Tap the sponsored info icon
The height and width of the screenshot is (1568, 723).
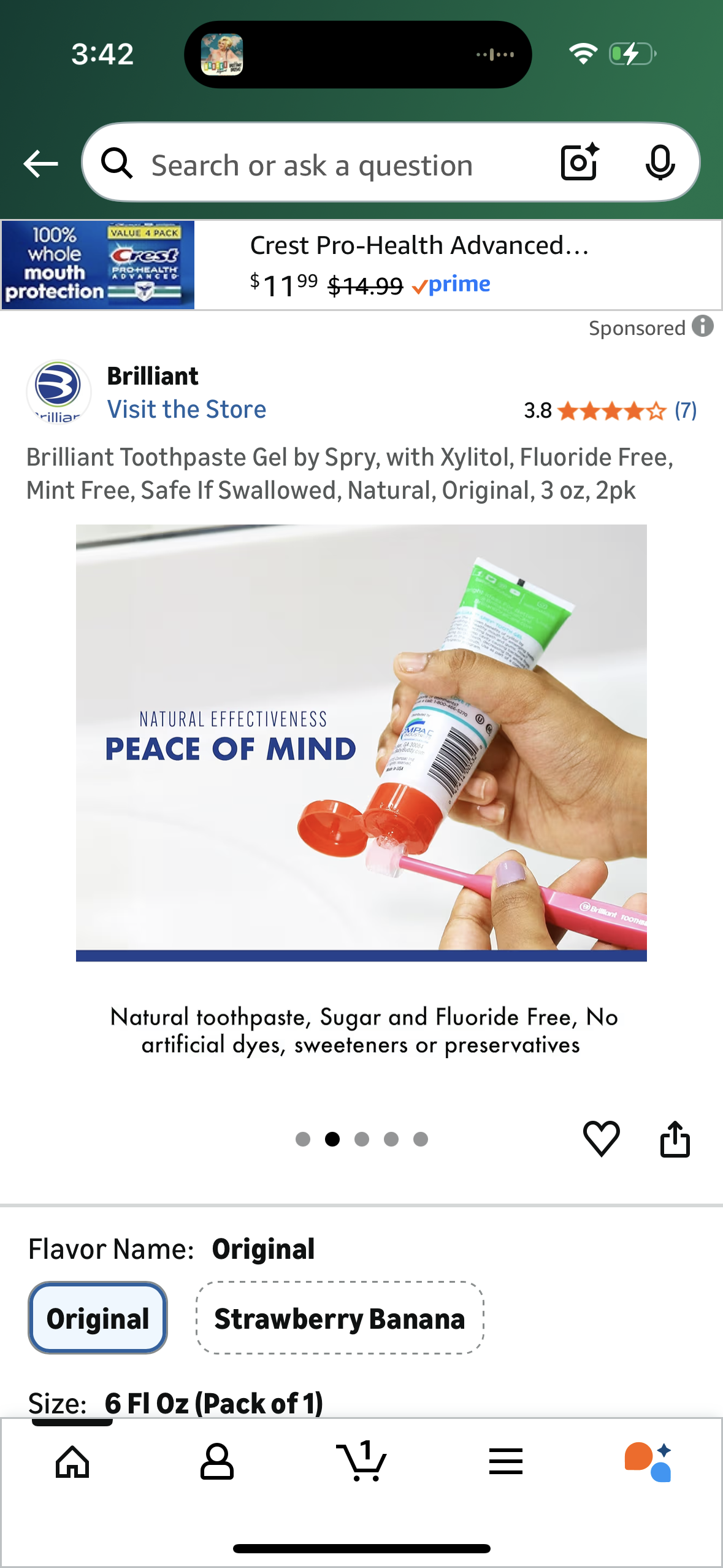(703, 327)
